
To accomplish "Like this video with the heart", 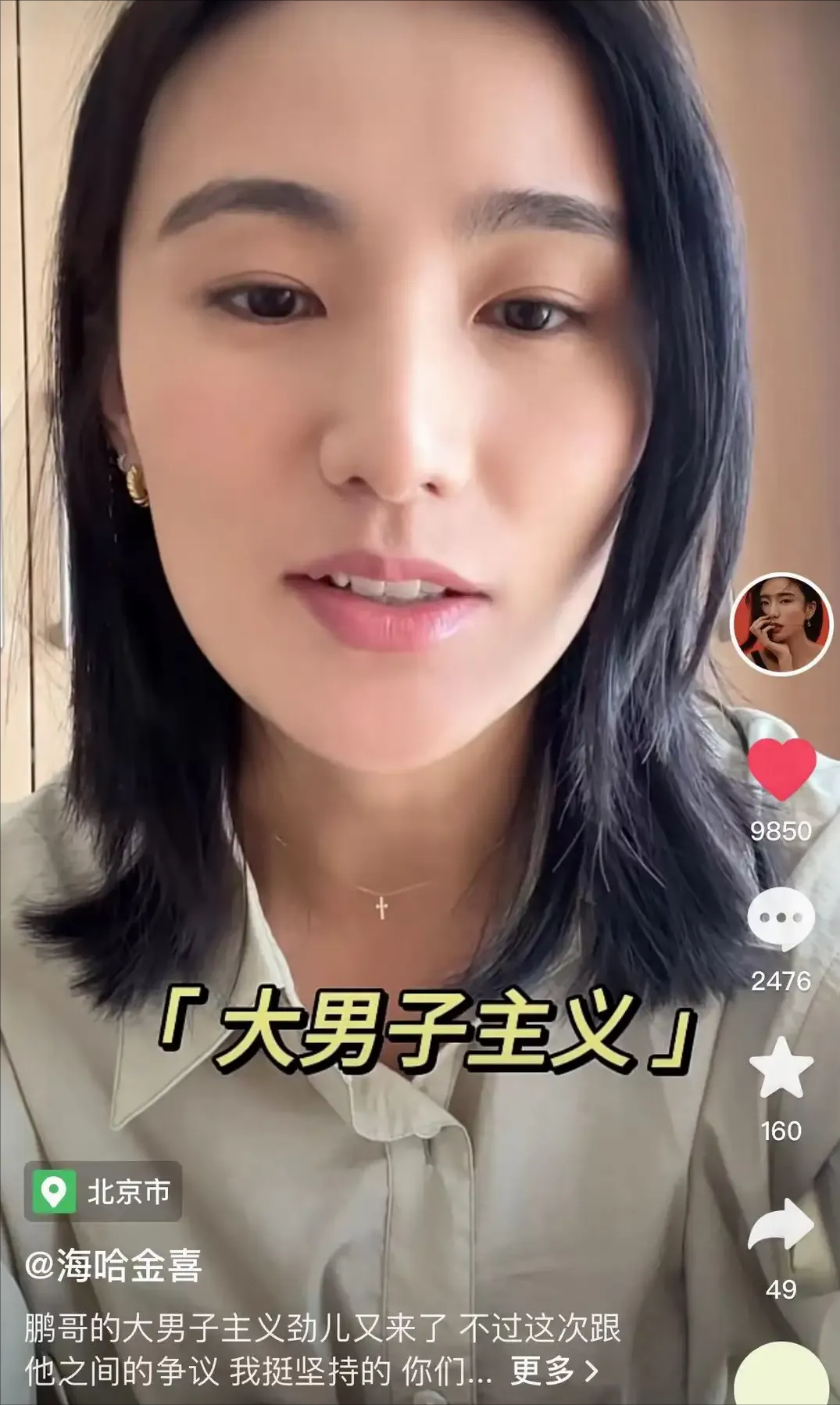I will (x=781, y=769).
